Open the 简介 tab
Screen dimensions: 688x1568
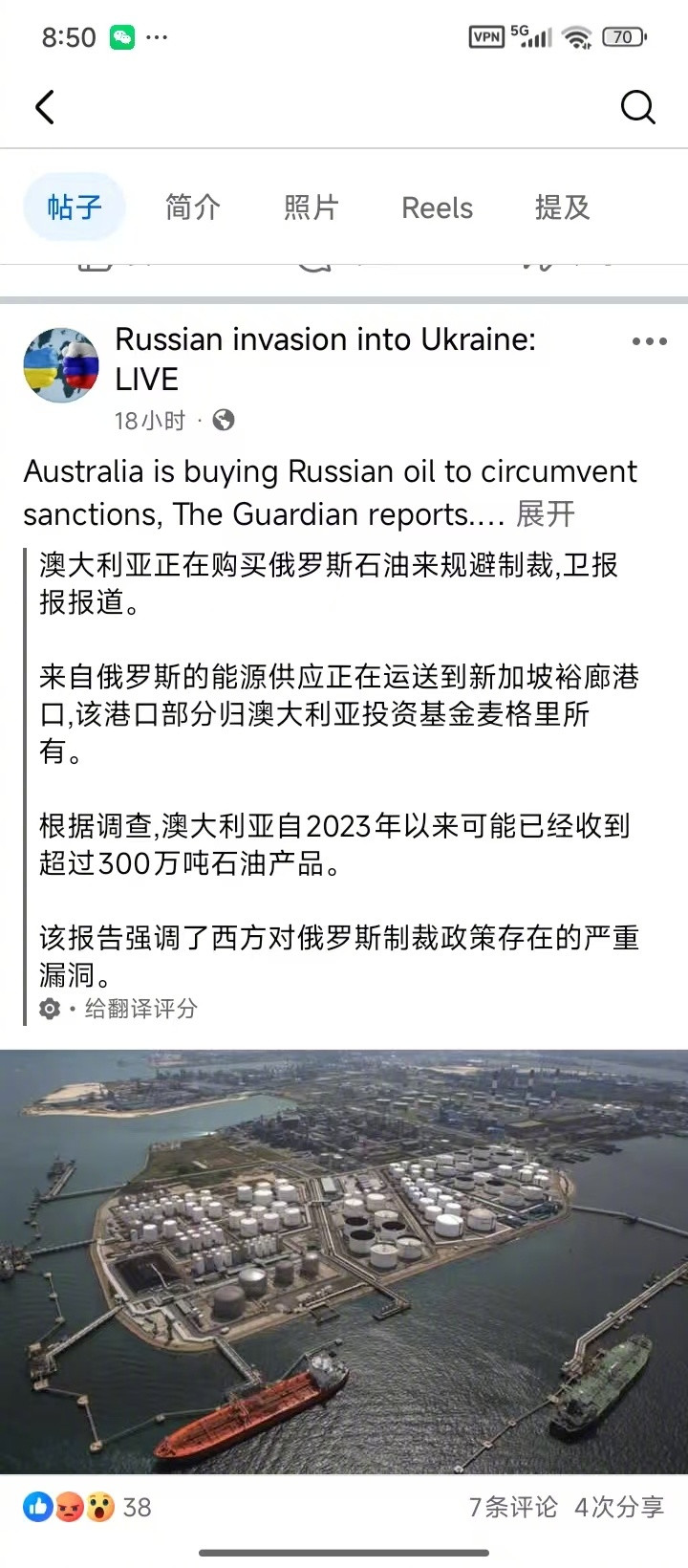click(x=193, y=207)
